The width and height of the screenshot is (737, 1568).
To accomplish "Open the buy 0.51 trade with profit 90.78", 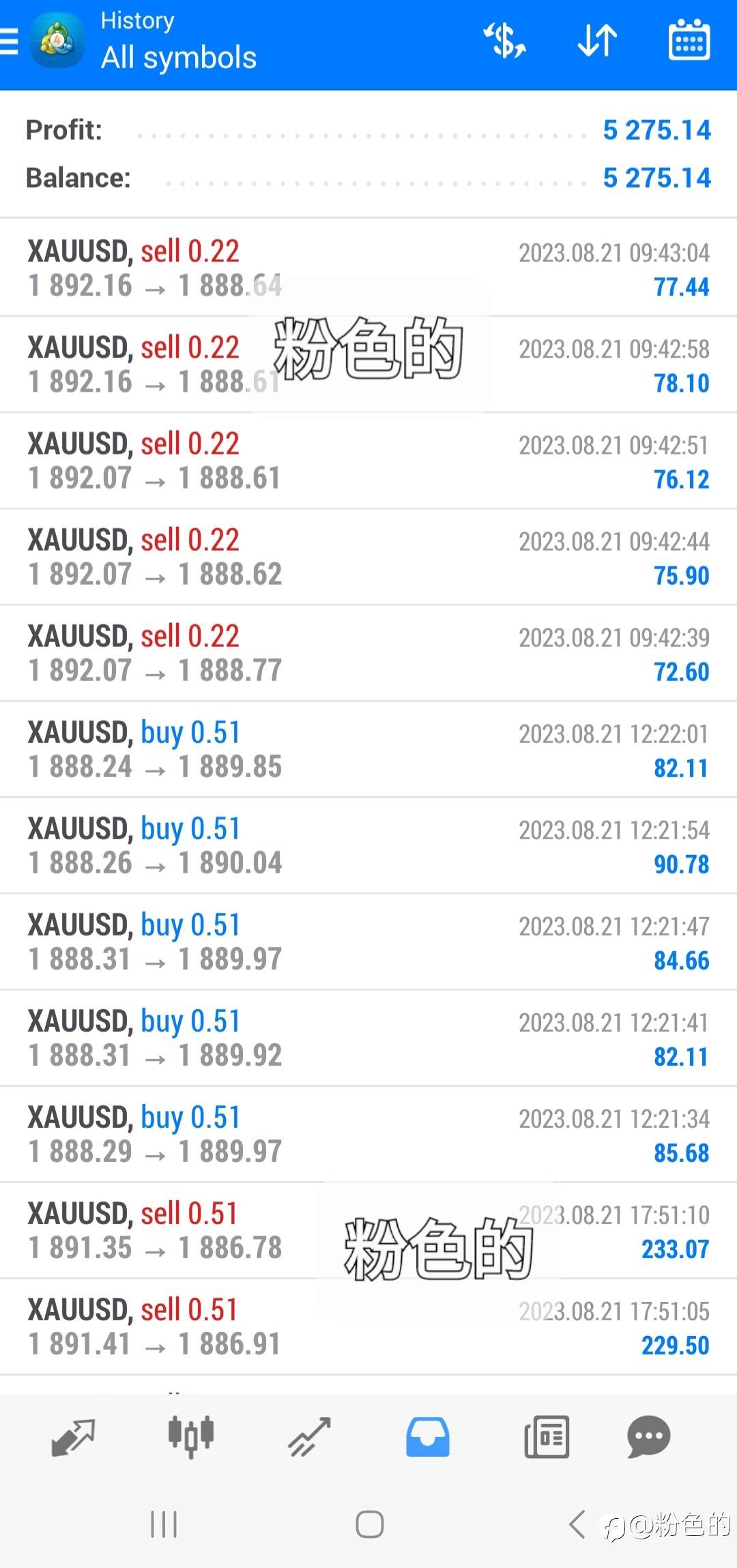I will [x=369, y=845].
